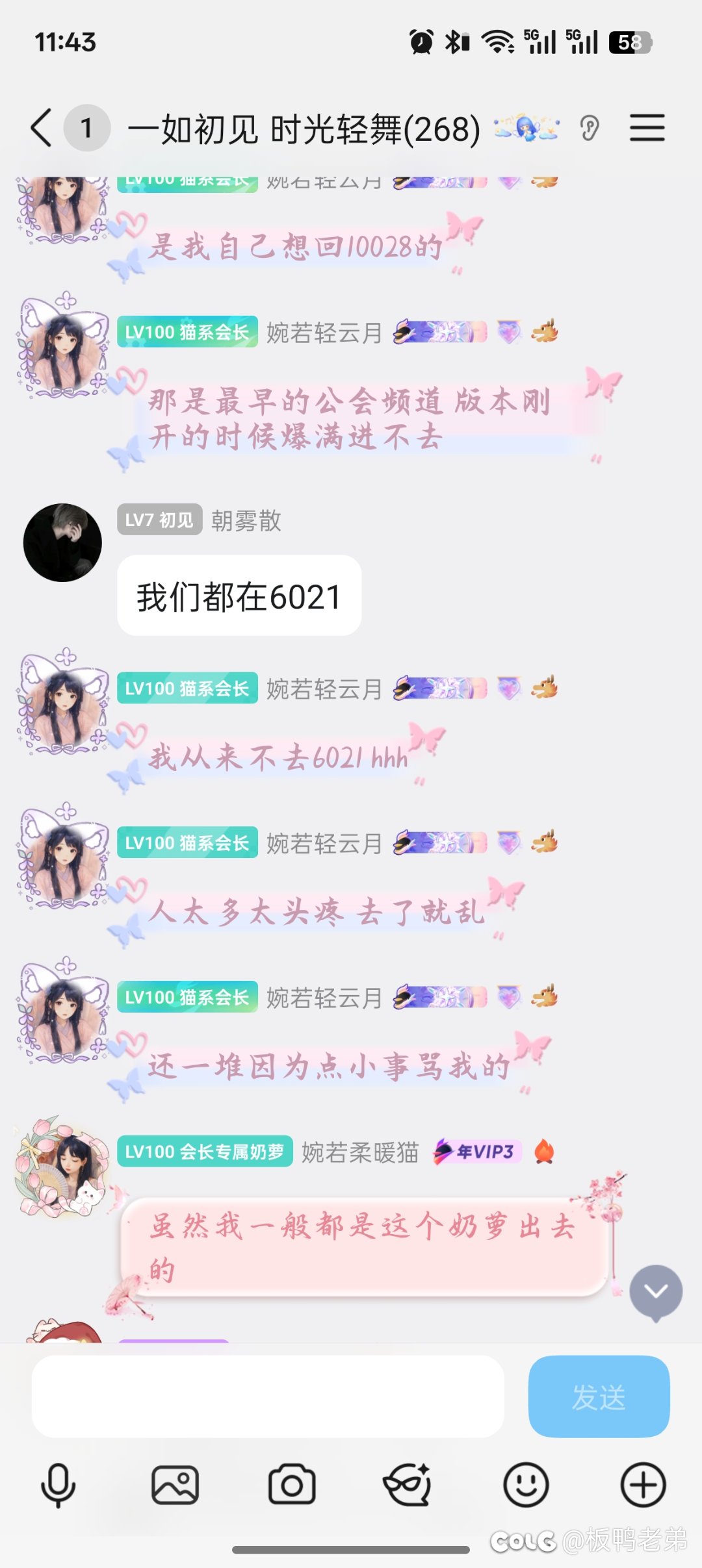Screen dimensions: 702x1568
Task: Record a voice message
Action: point(58,1485)
